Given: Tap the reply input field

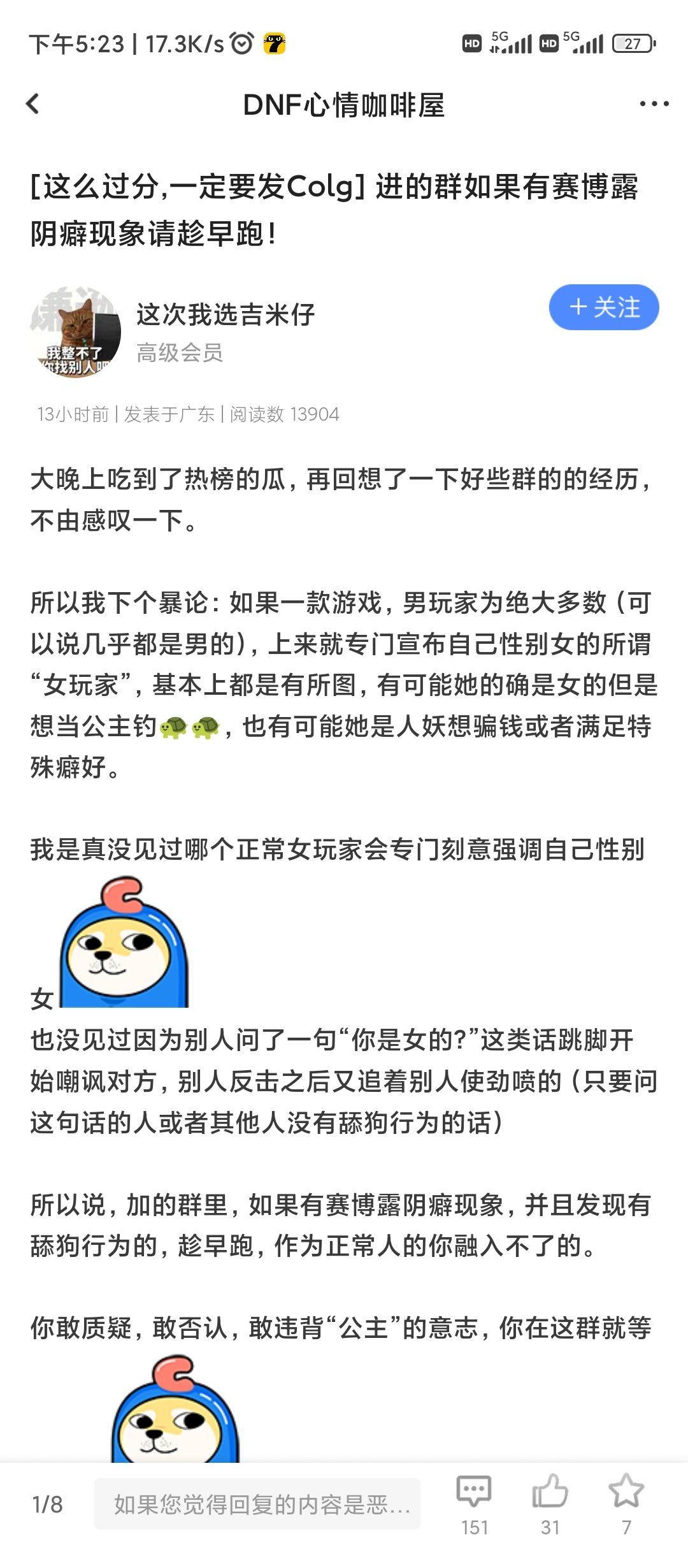Looking at the screenshot, I should tap(257, 1504).
